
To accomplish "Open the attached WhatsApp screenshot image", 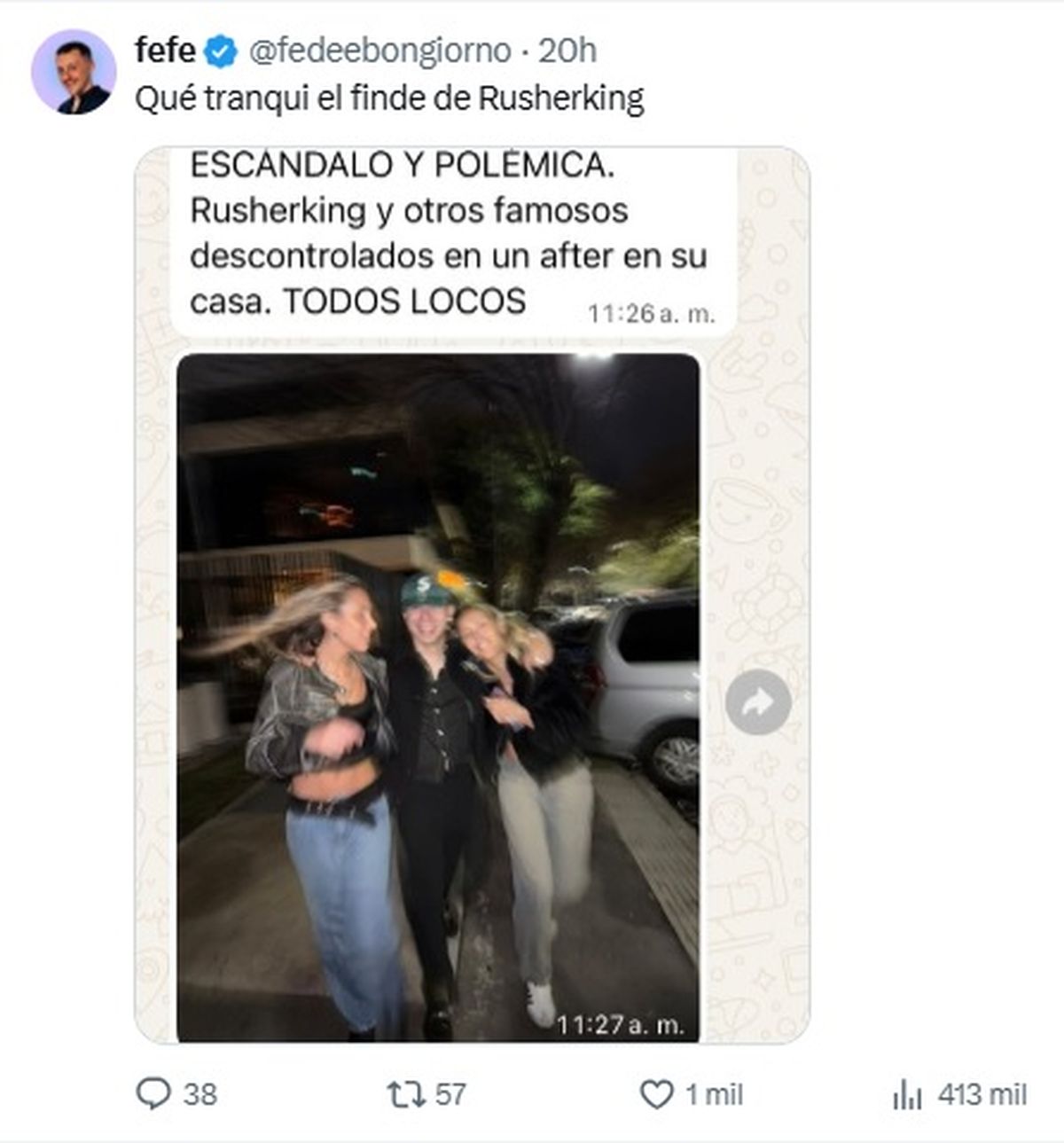I will (471, 594).
